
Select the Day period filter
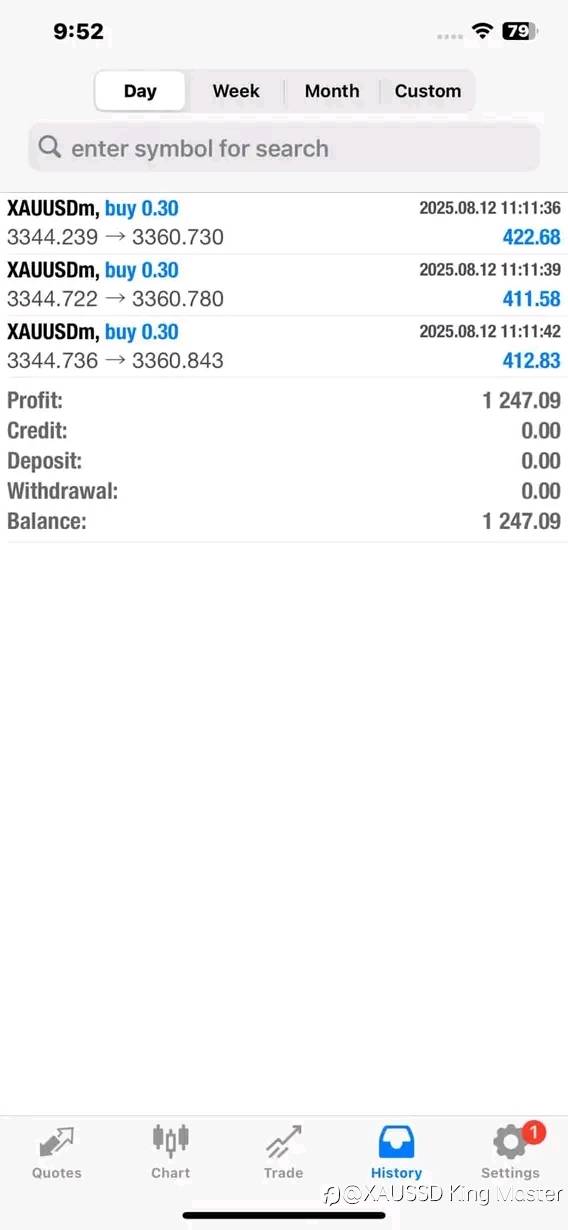(x=140, y=91)
